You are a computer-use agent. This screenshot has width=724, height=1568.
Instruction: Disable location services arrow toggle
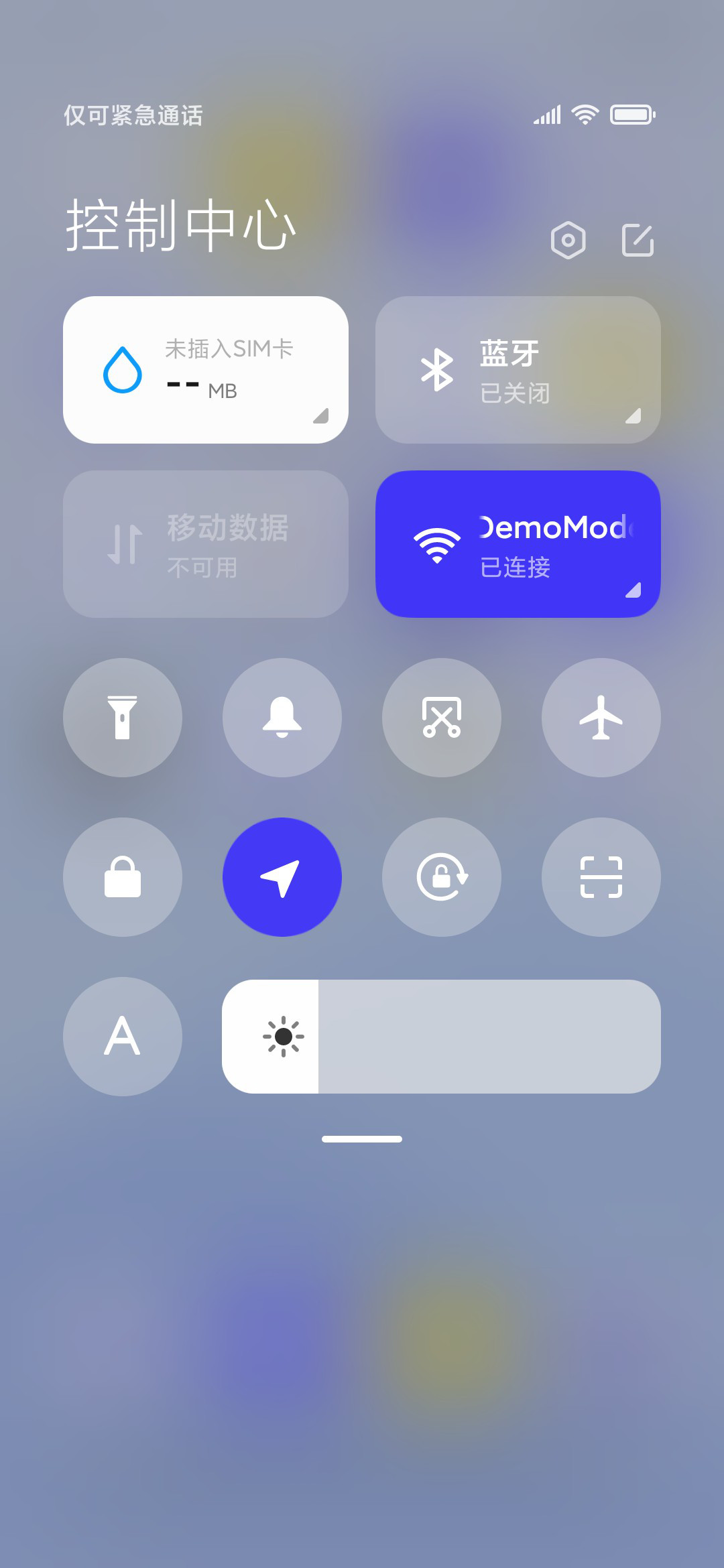tap(282, 877)
